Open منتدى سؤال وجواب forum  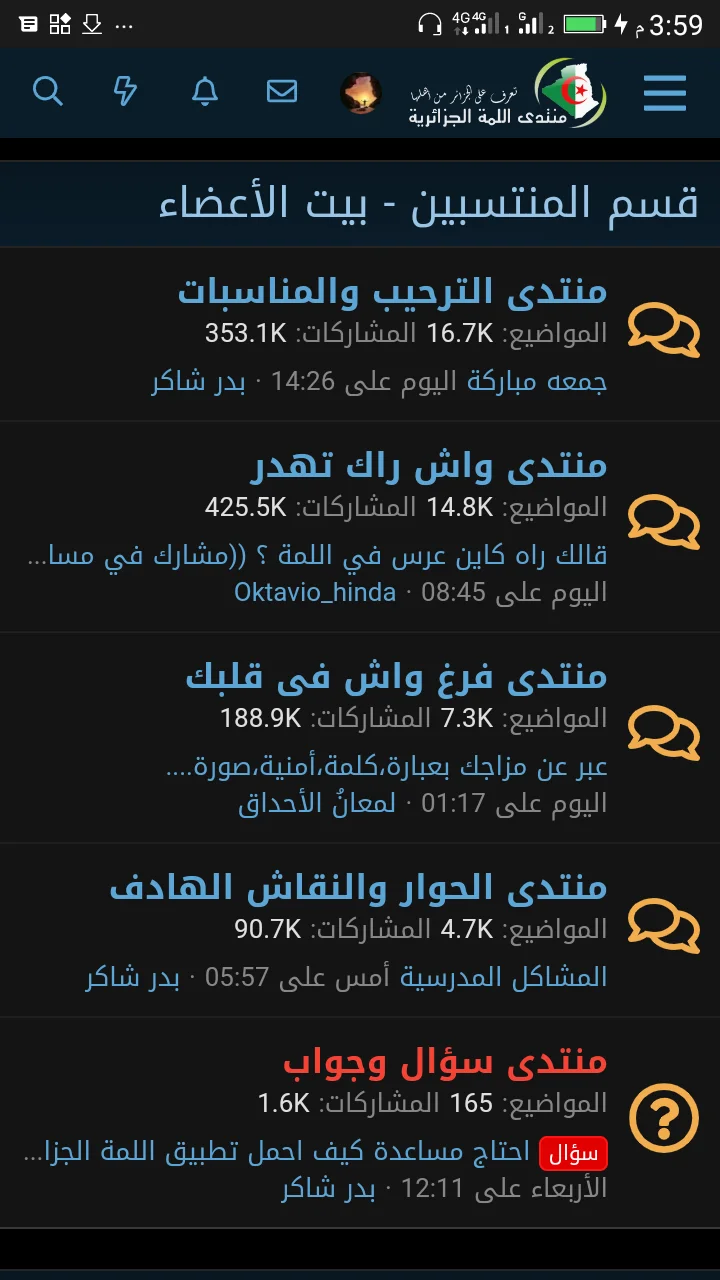(x=445, y=1062)
